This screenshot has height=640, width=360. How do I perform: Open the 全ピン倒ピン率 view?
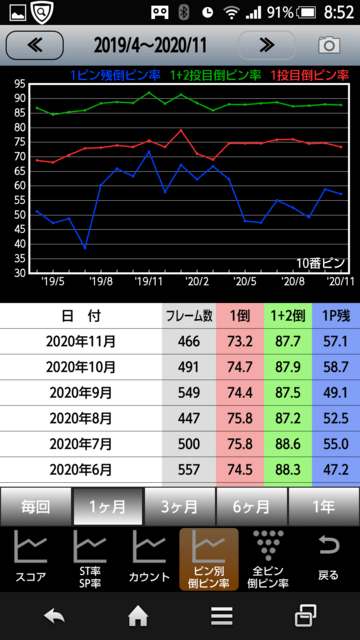tap(268, 559)
